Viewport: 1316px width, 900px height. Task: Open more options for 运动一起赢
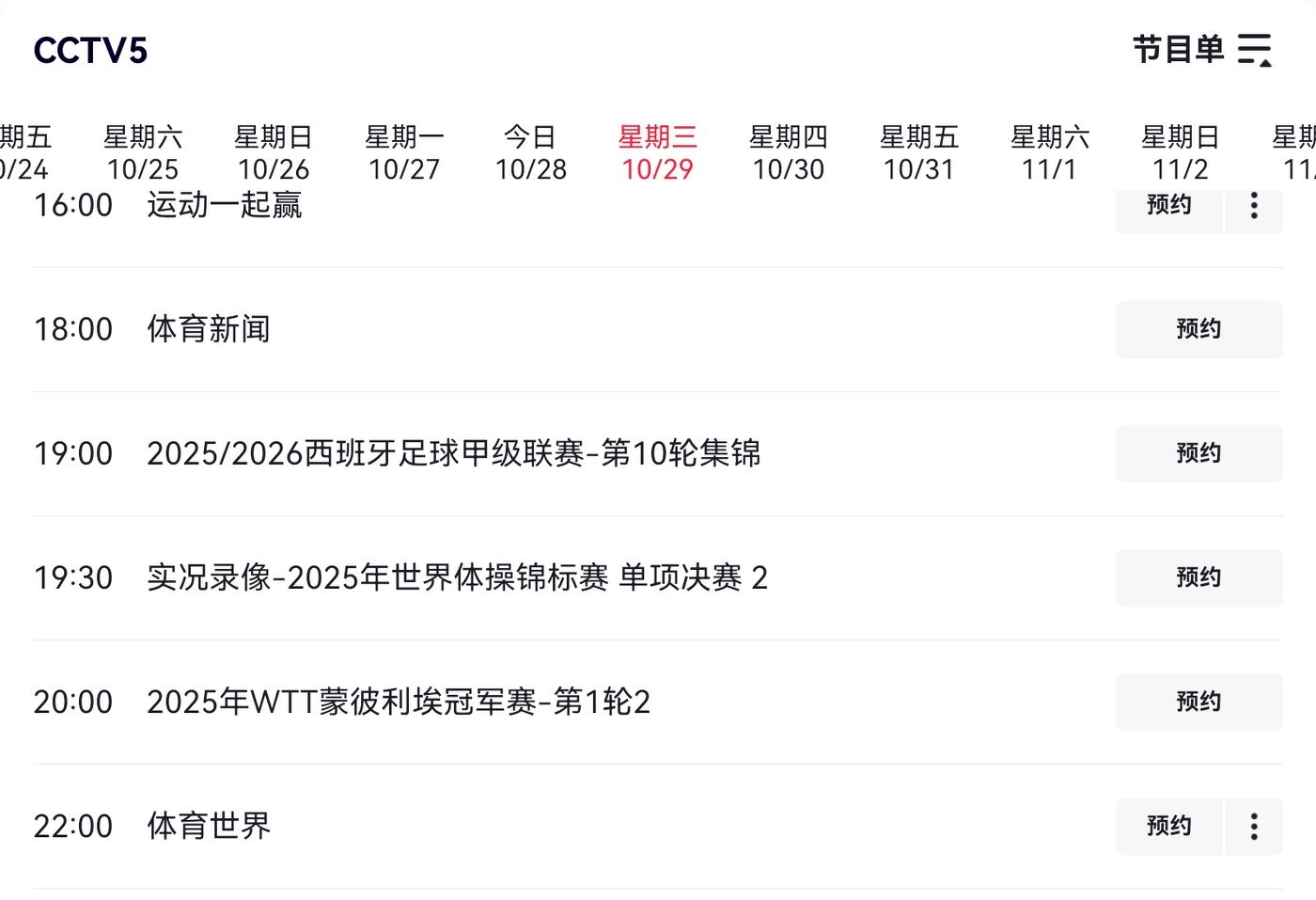pyautogui.click(x=1254, y=207)
